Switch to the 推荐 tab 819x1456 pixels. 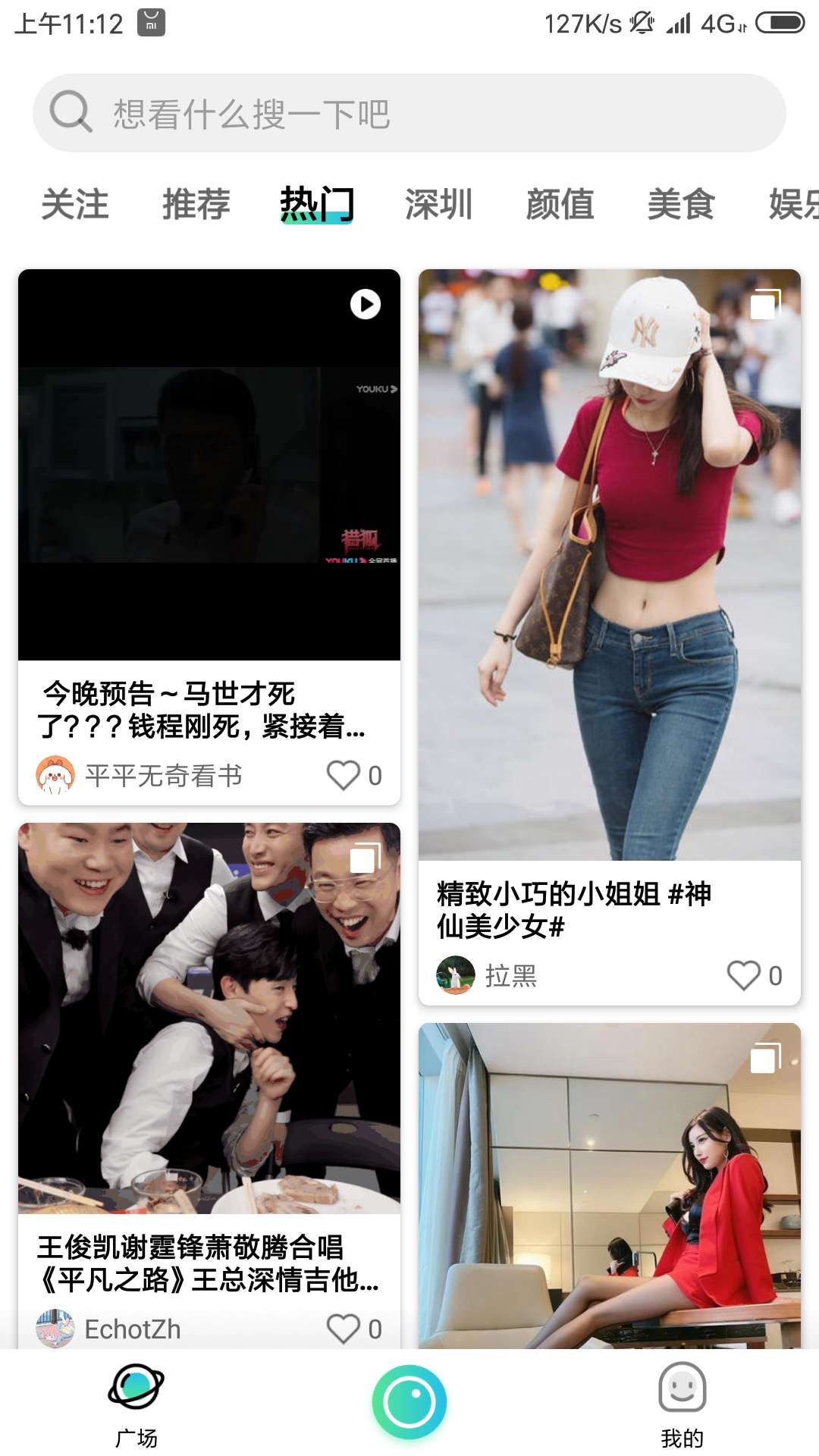coord(196,205)
